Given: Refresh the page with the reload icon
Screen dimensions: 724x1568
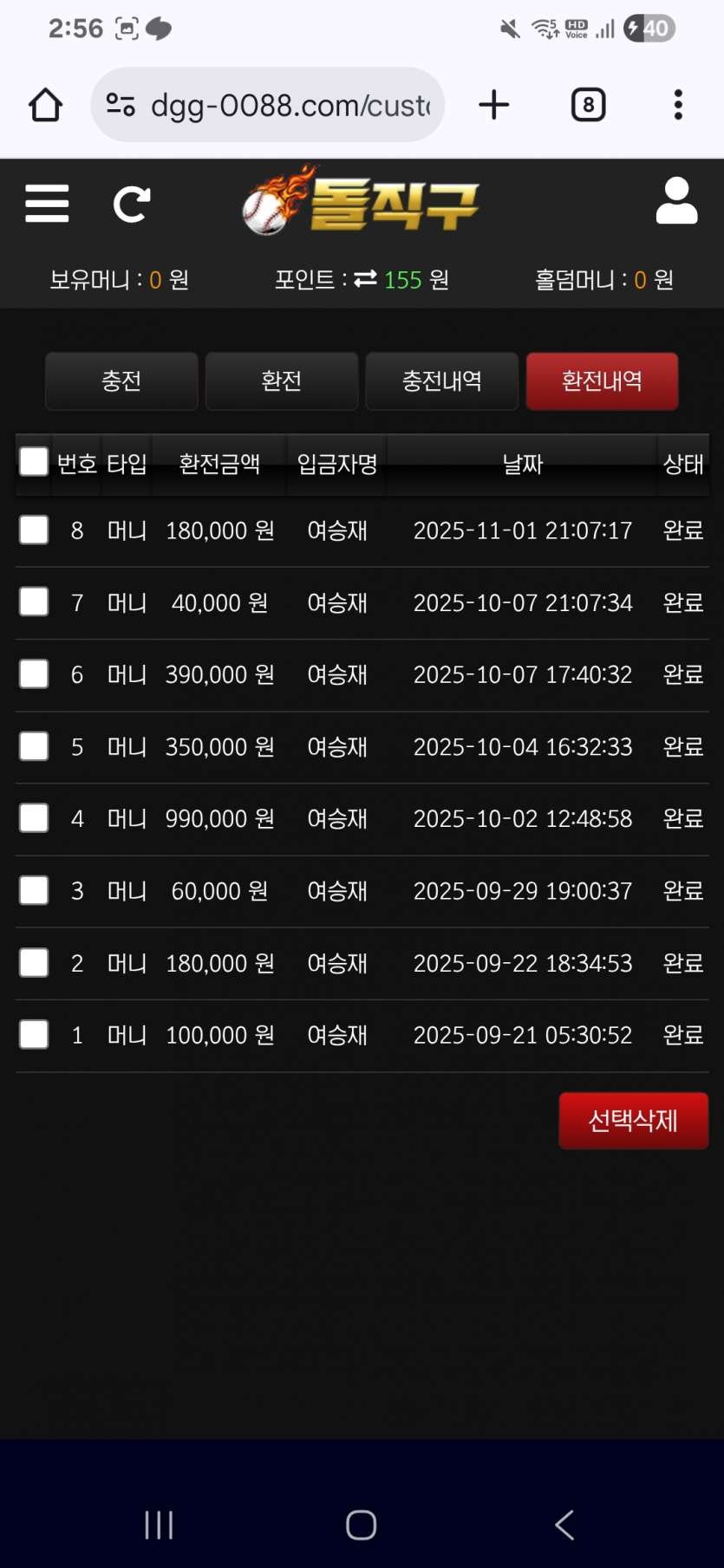Looking at the screenshot, I should pos(132,205).
